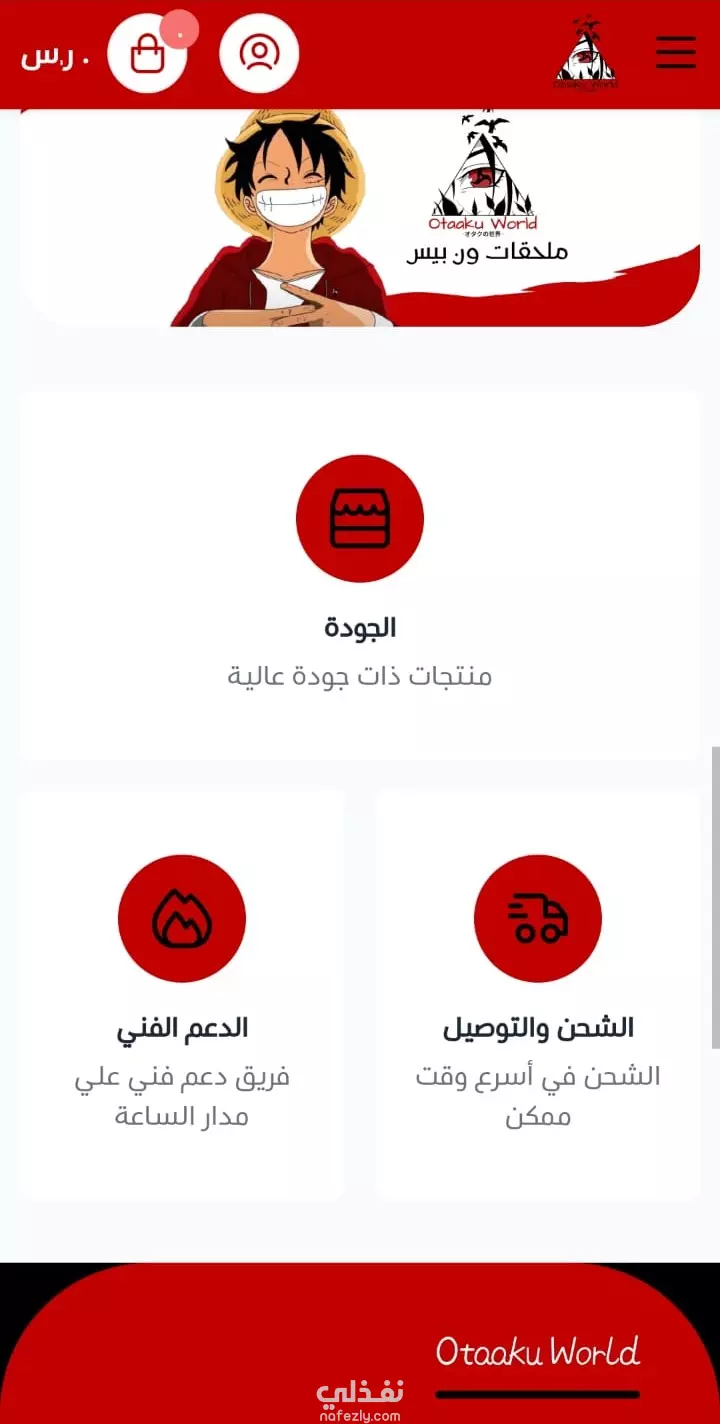This screenshot has width=720, height=1424.
Task: Open the hamburger menu
Action: point(676,52)
